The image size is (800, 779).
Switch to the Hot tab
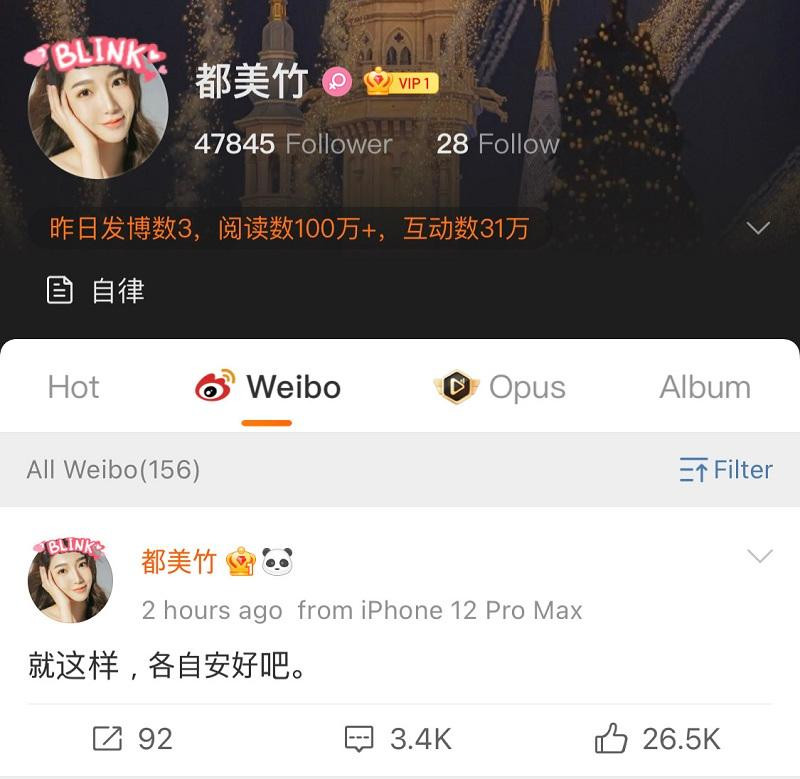point(73,387)
